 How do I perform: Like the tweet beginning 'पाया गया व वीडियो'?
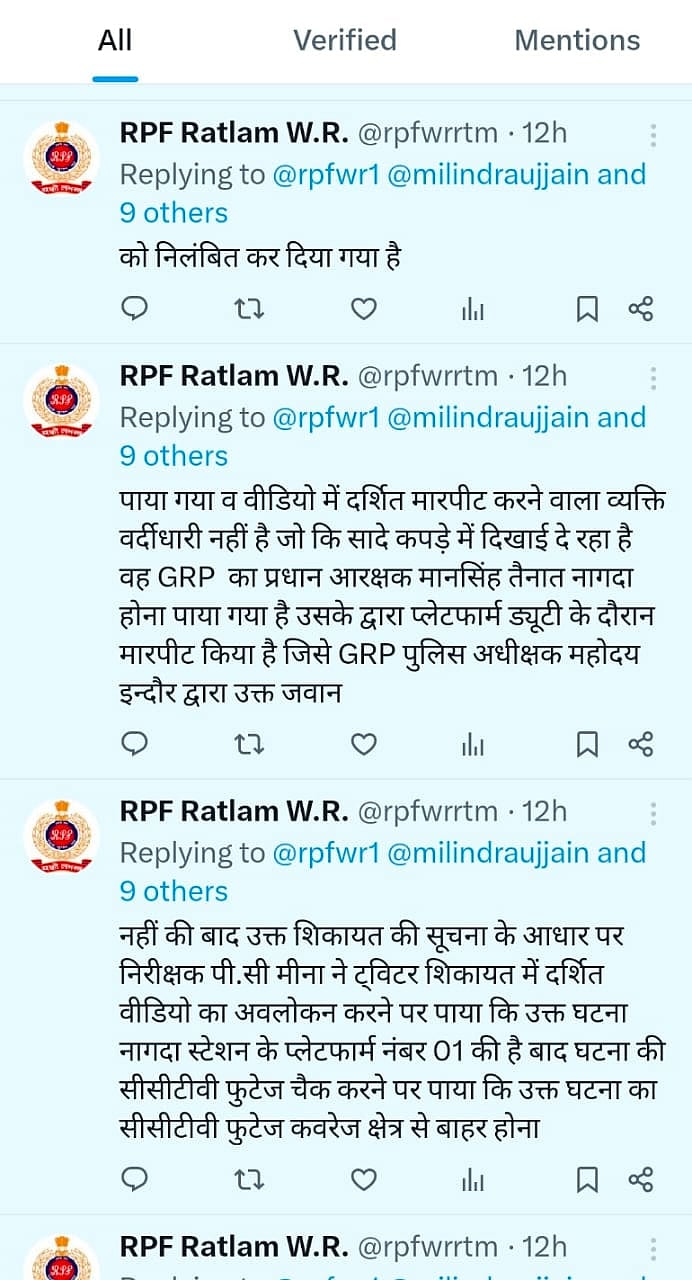point(364,744)
